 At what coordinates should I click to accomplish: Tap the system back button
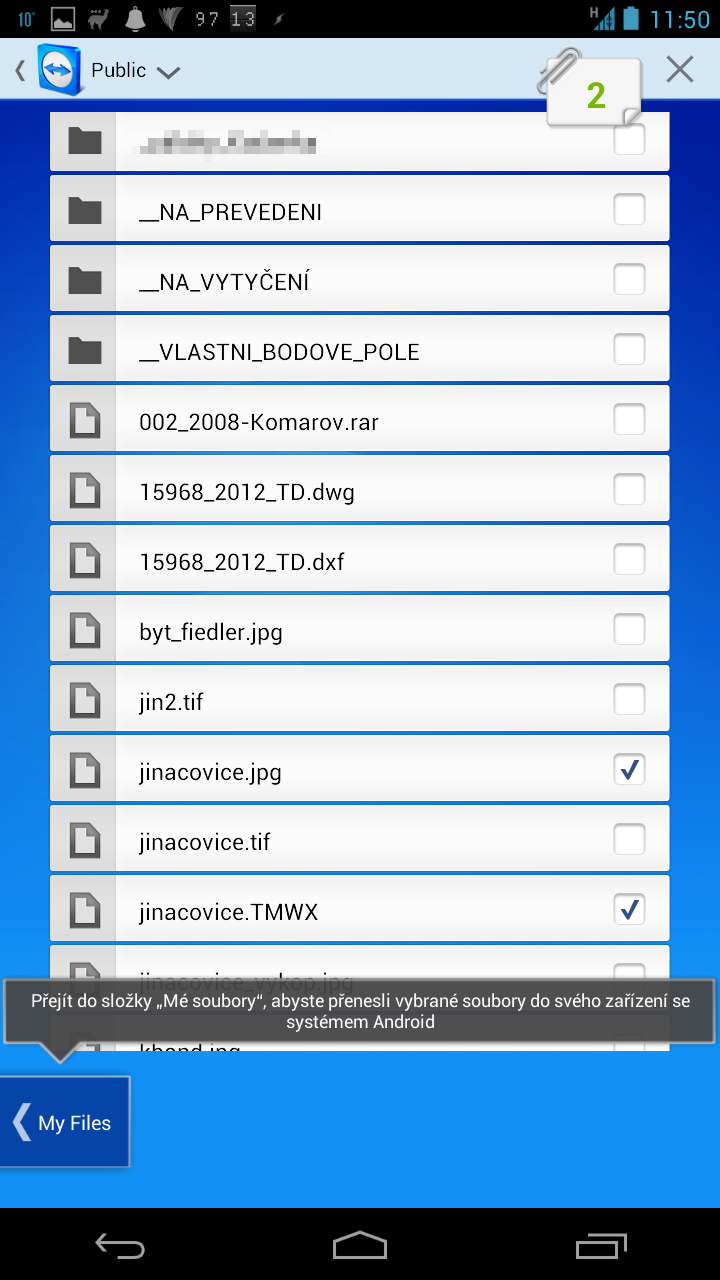pyautogui.click(x=120, y=1245)
